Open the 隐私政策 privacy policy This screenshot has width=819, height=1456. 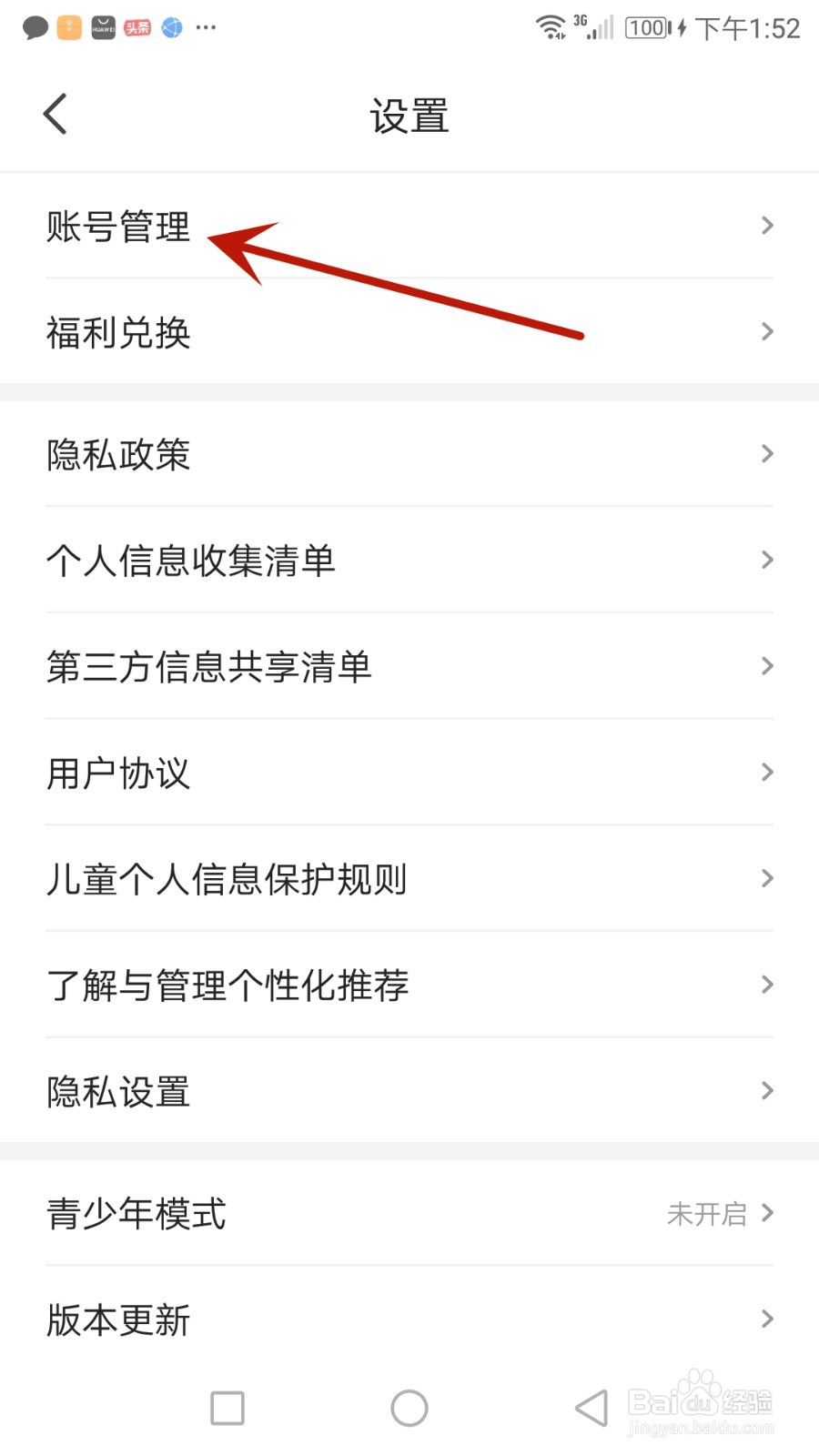409,454
